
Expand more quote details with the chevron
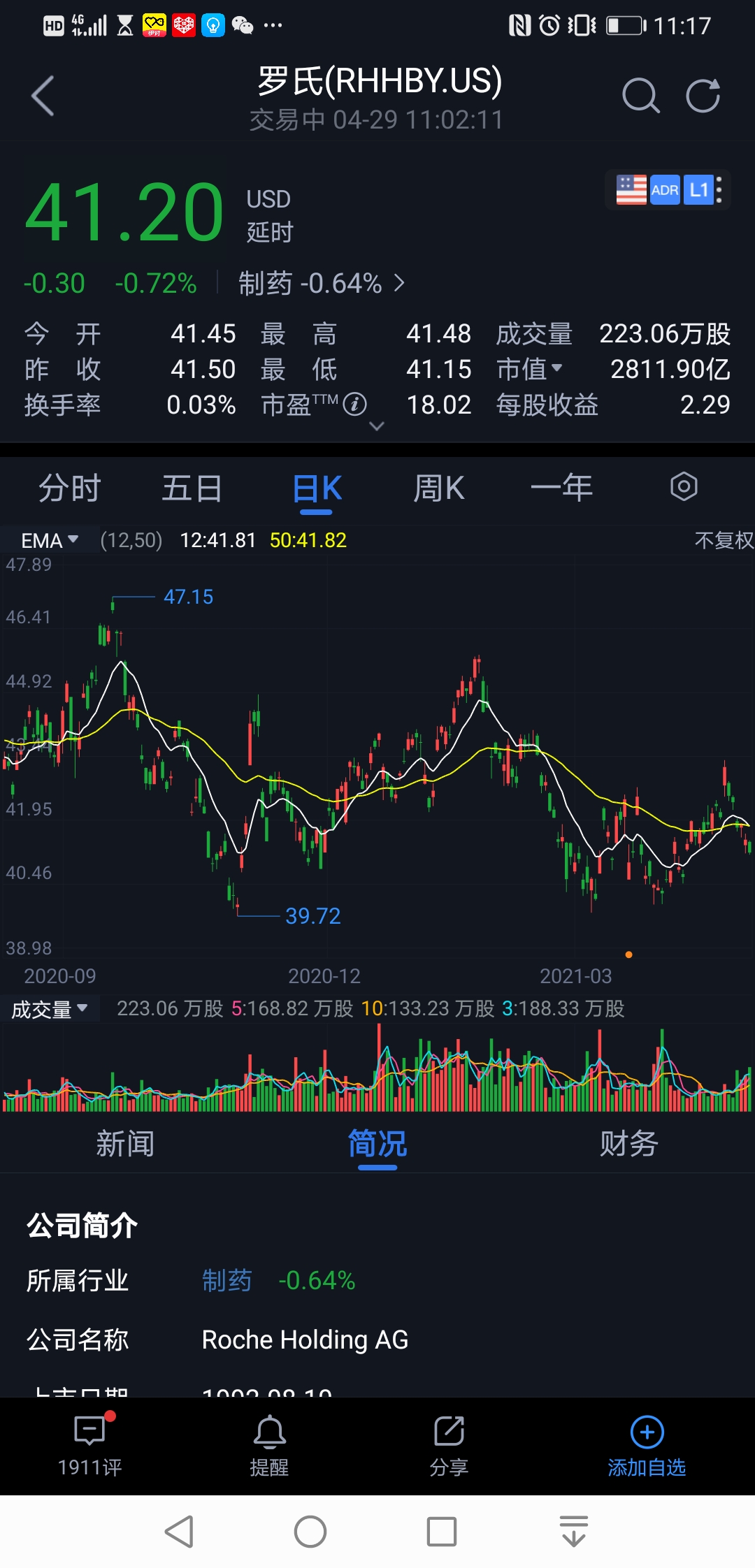[377, 426]
